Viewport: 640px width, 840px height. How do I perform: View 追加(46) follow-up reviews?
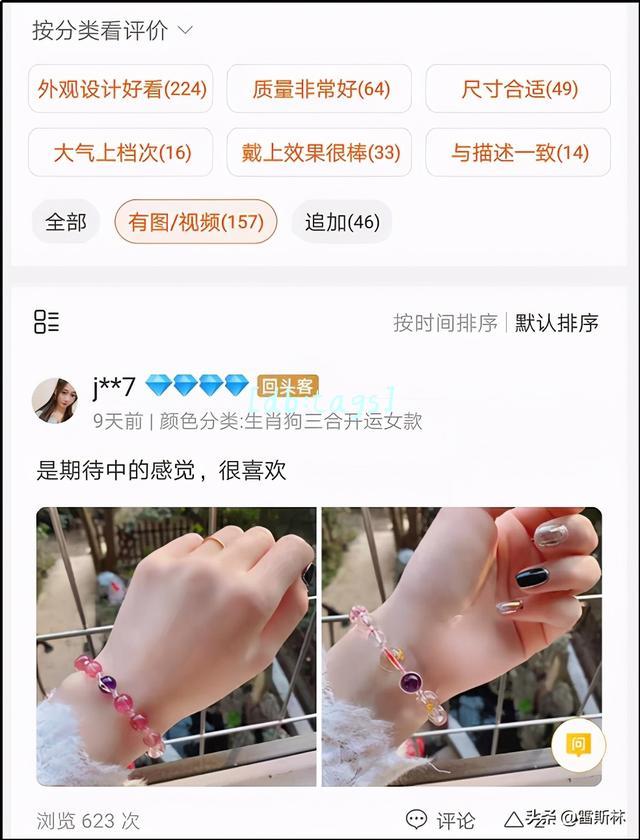pyautogui.click(x=341, y=222)
